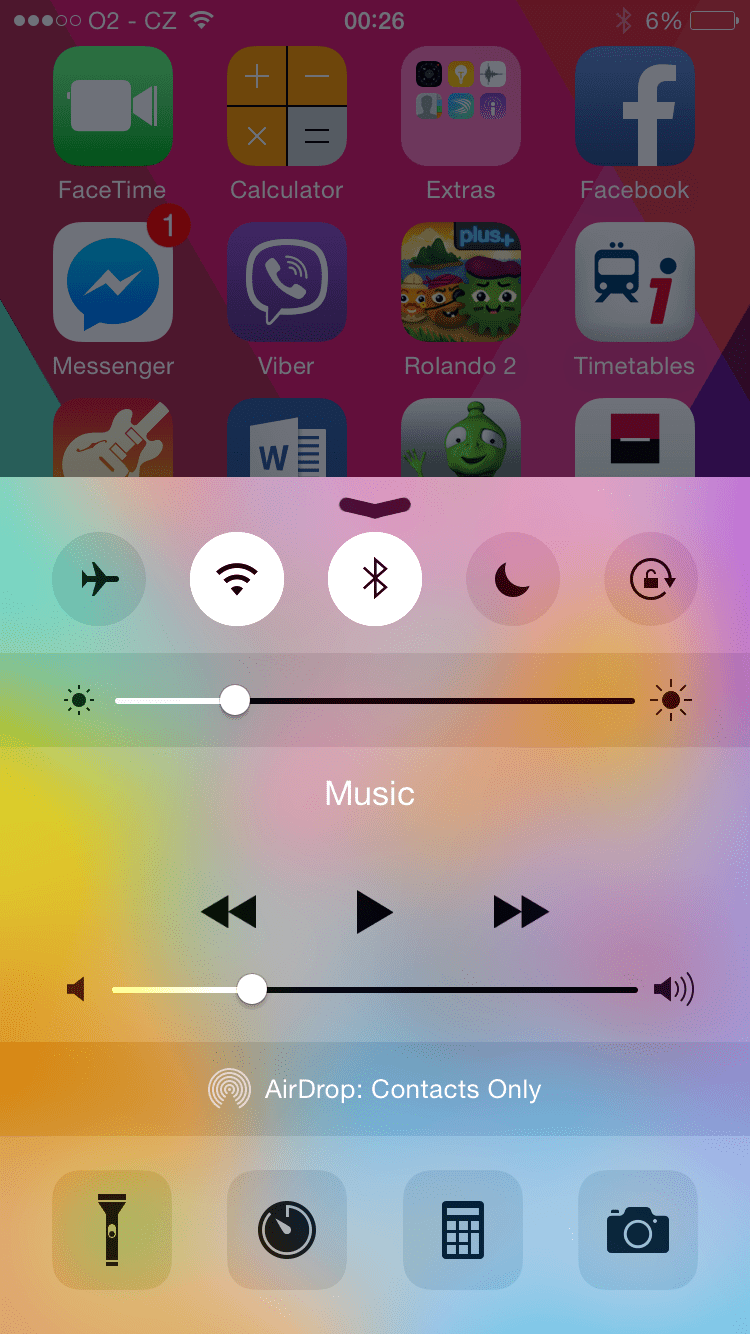Open the Extras folder

[461, 106]
